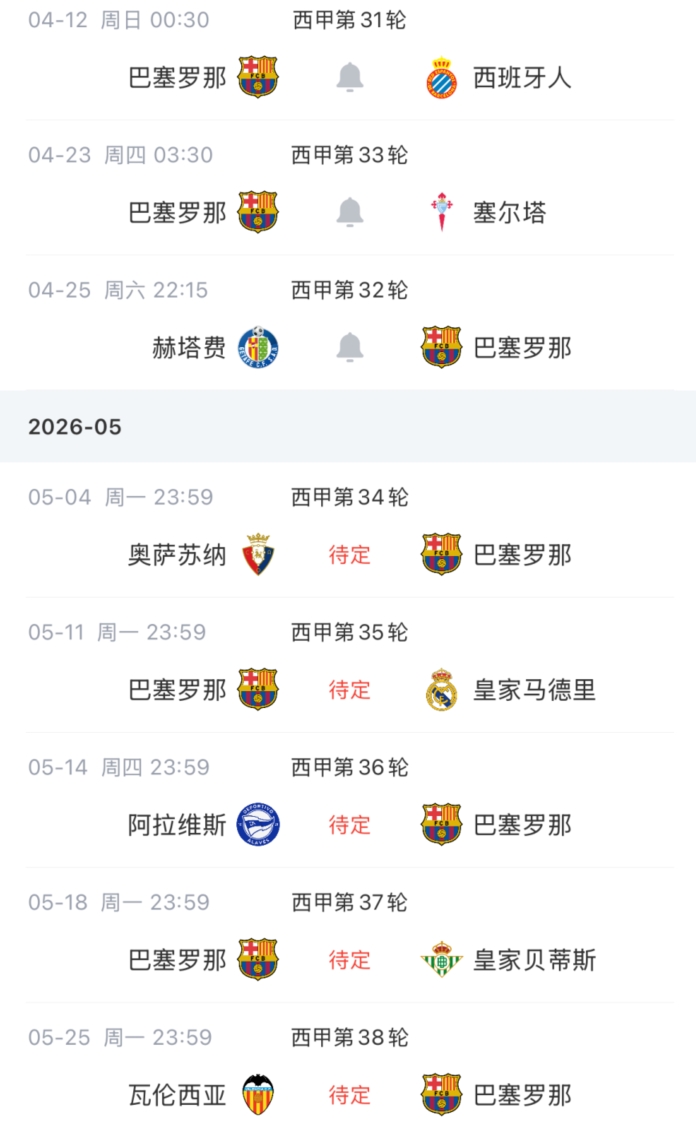The width and height of the screenshot is (696, 1142).
Task: Open the 阿拉维斯 vs 巴塞罗那 round 36 fixture
Action: (x=349, y=824)
